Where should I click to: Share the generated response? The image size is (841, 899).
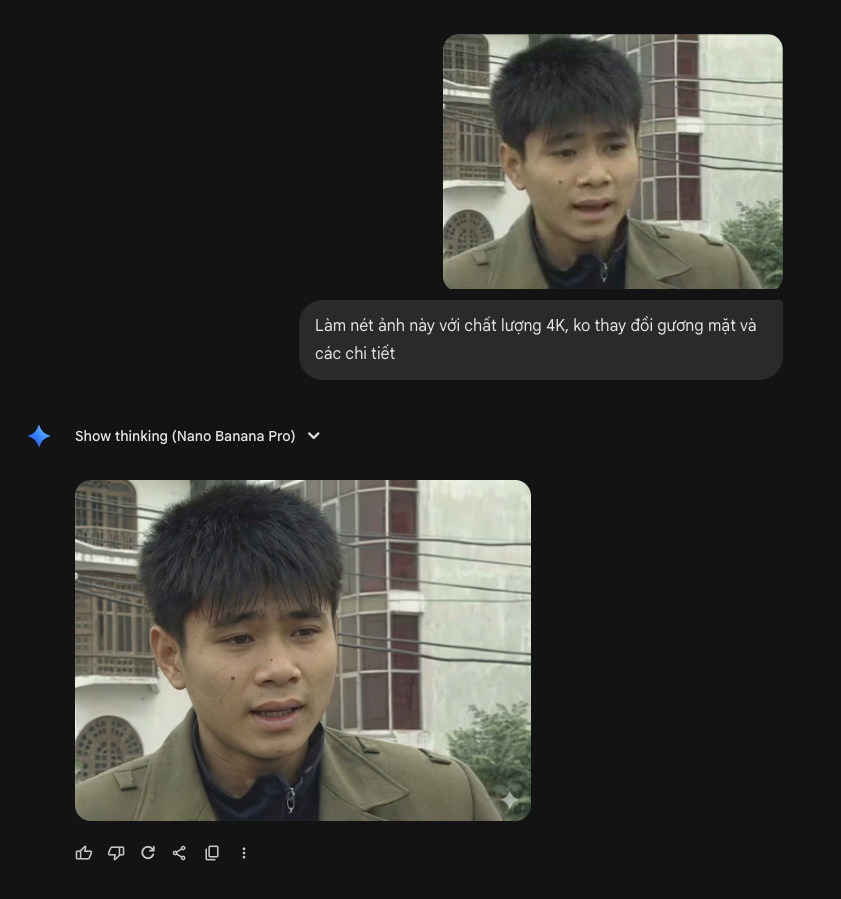point(180,853)
